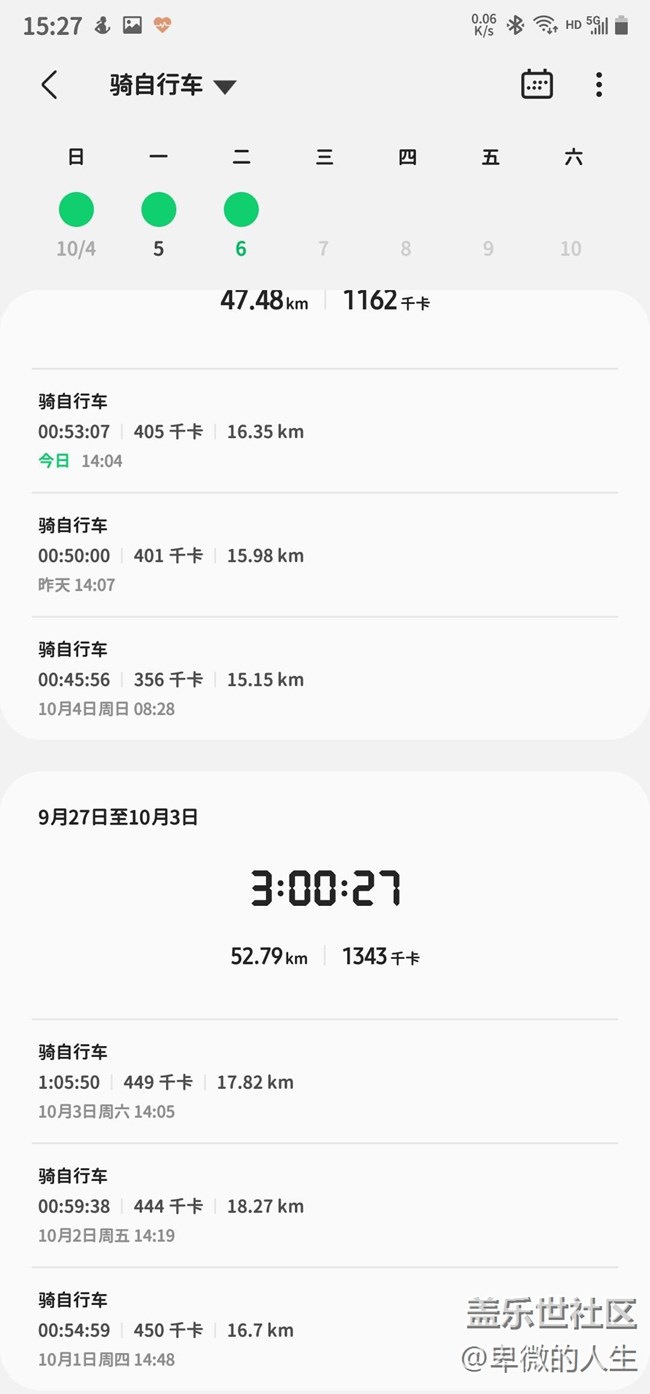Expand the 骑自行车 exercise type dropdown

[x=172, y=85]
